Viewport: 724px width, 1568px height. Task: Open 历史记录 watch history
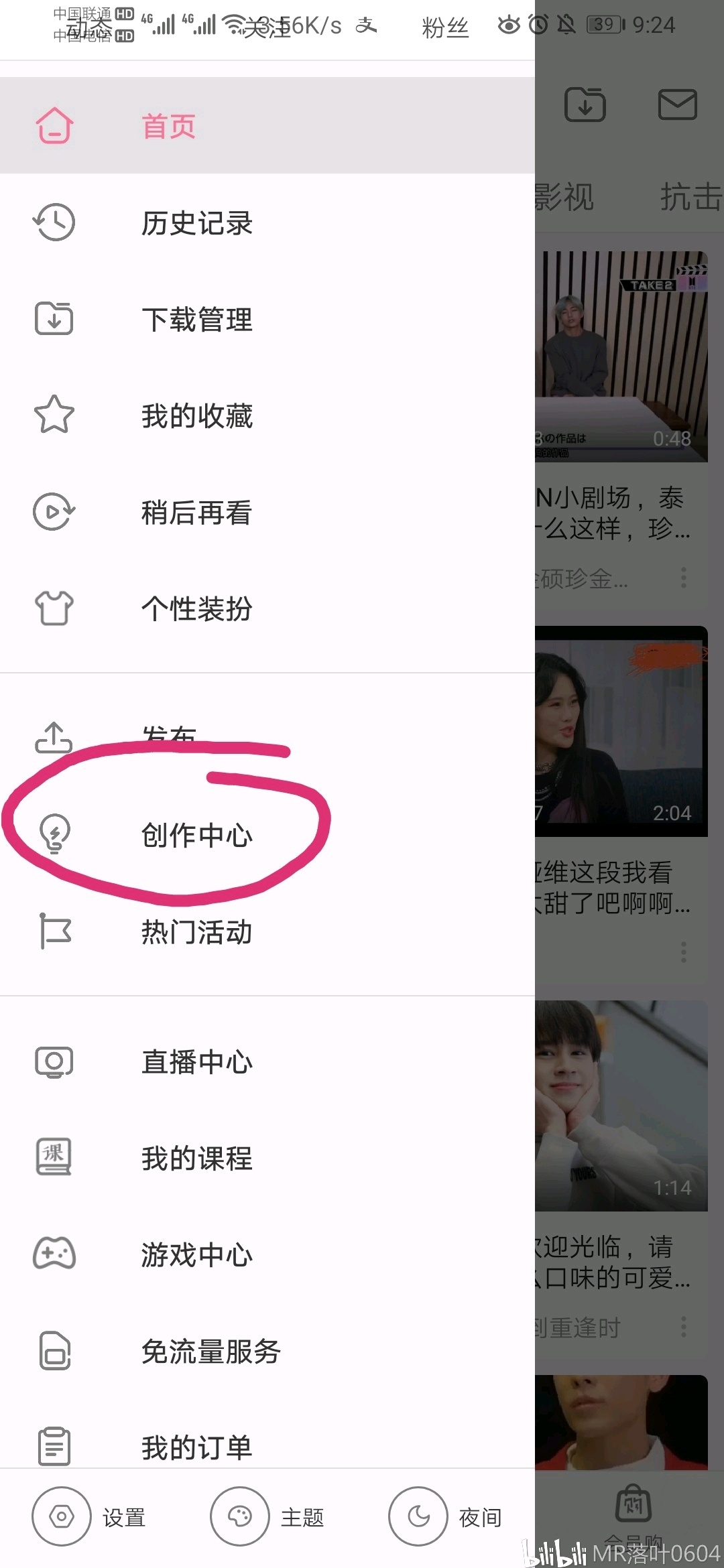click(x=196, y=223)
